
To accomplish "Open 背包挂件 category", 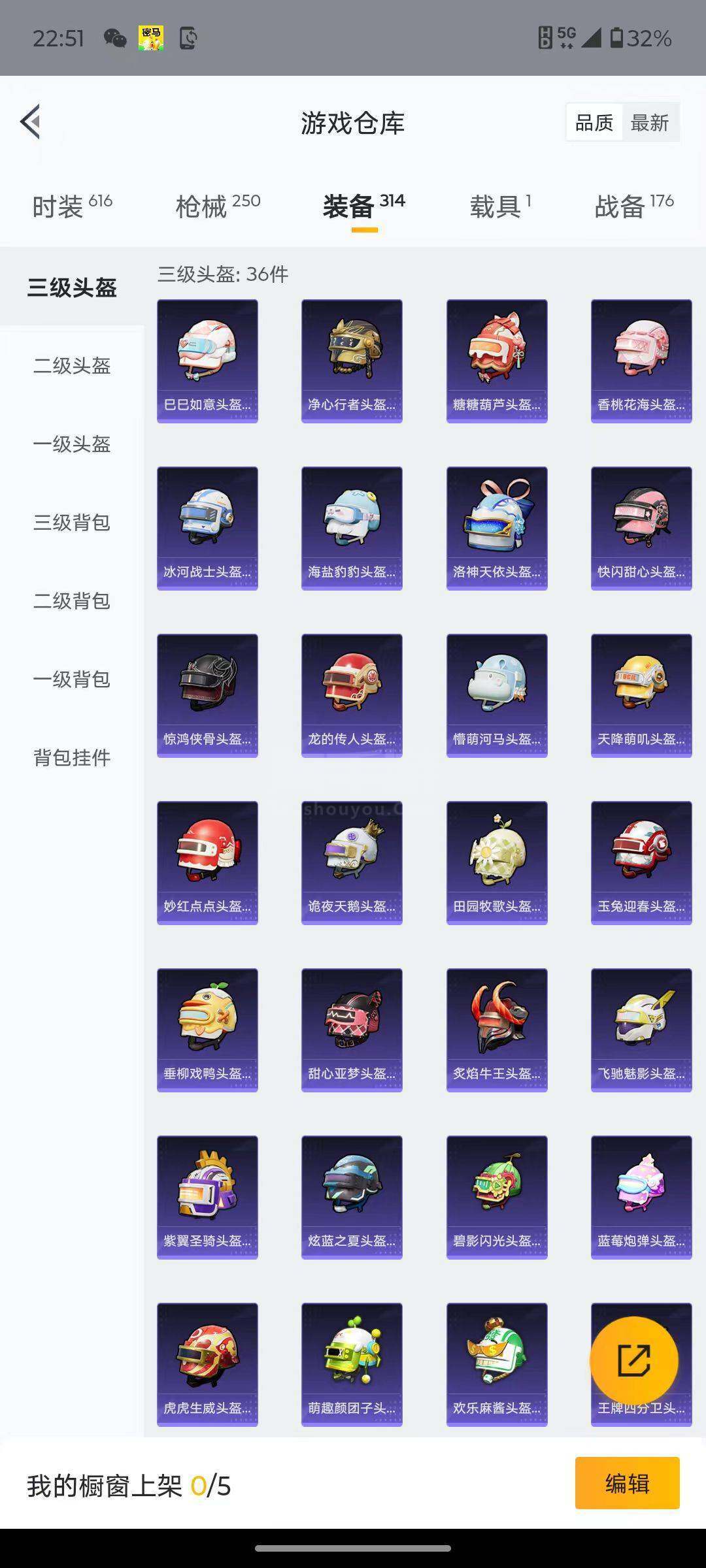I will (72, 758).
